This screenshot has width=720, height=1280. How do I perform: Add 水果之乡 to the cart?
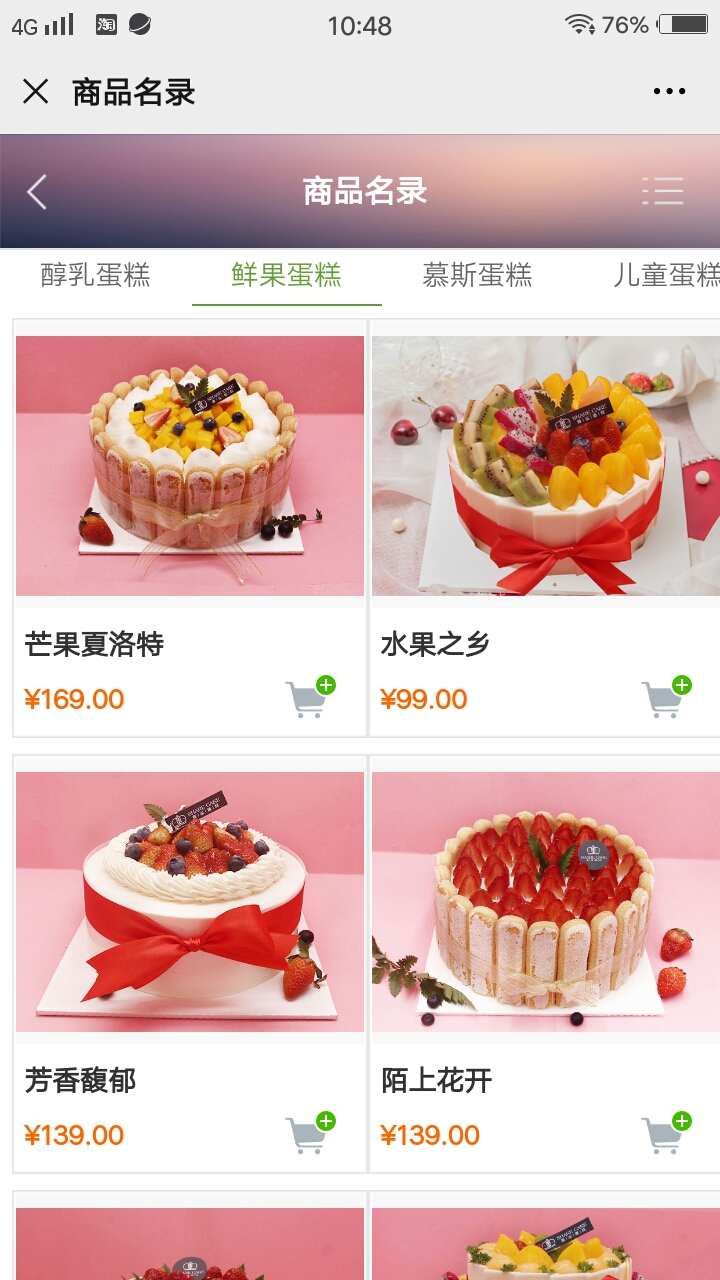[666, 697]
